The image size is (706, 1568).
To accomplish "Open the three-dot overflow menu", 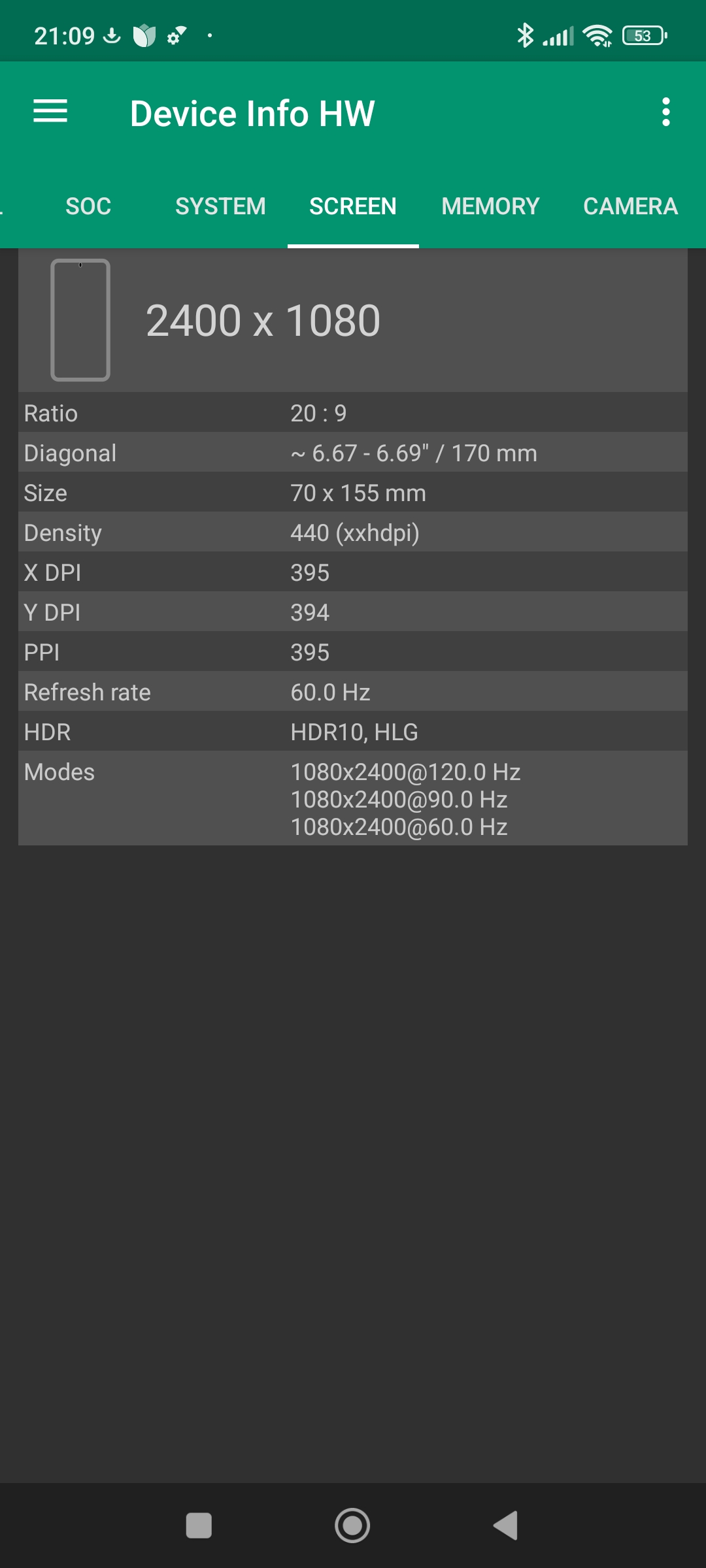I will point(665,112).
